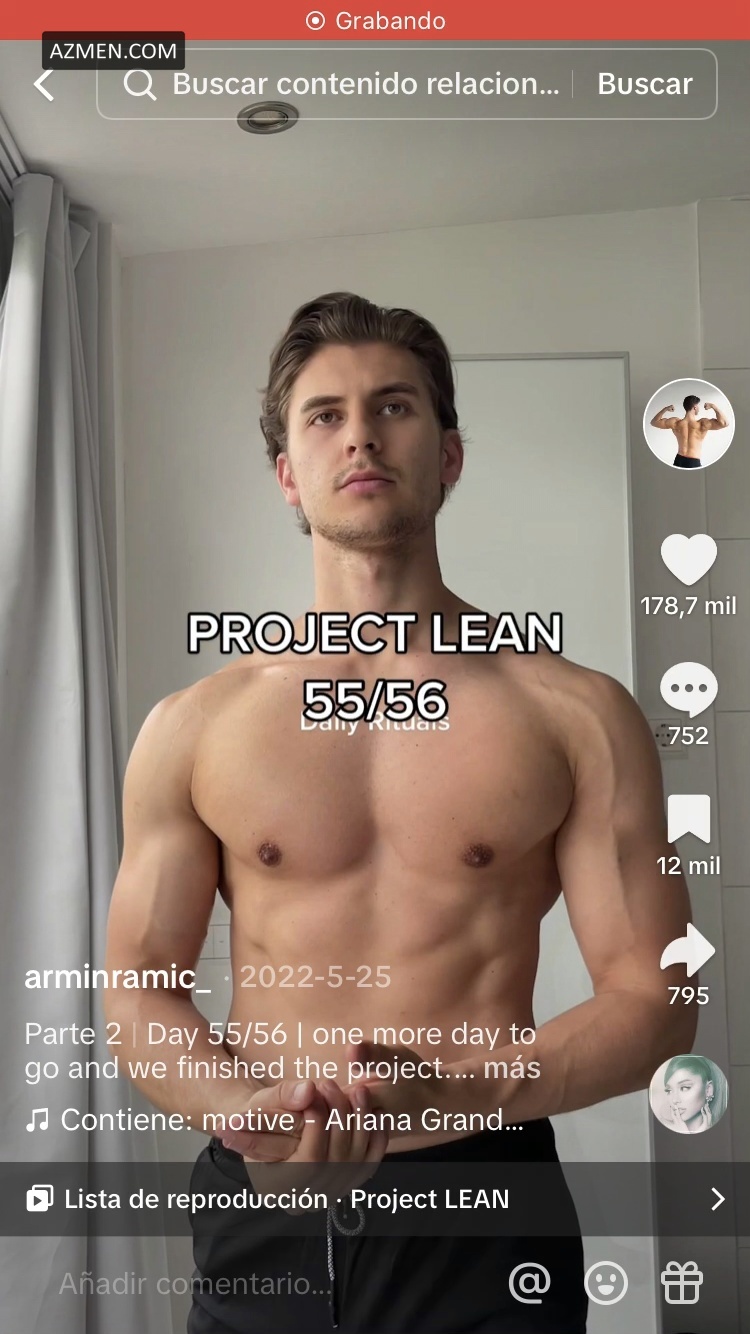This screenshot has height=1334, width=750.
Task: Expand the caption with más
Action: click(512, 1068)
